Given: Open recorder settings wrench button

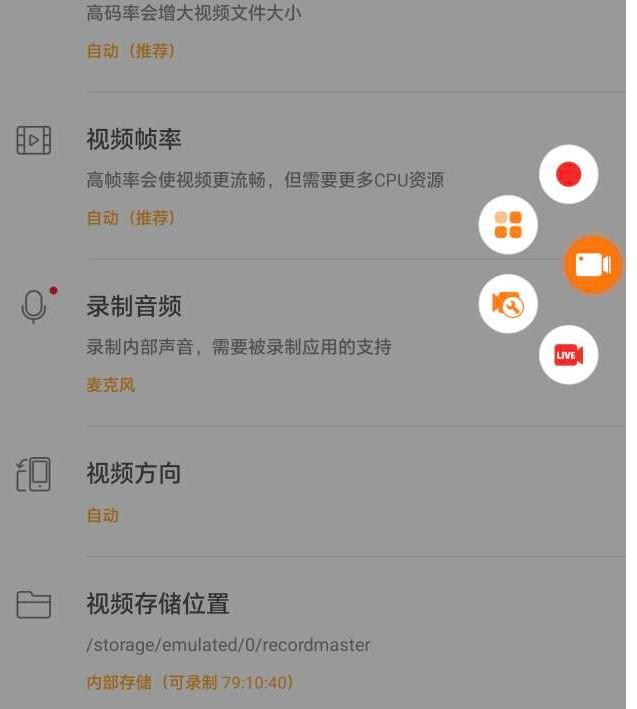Looking at the screenshot, I should pyautogui.click(x=508, y=303).
